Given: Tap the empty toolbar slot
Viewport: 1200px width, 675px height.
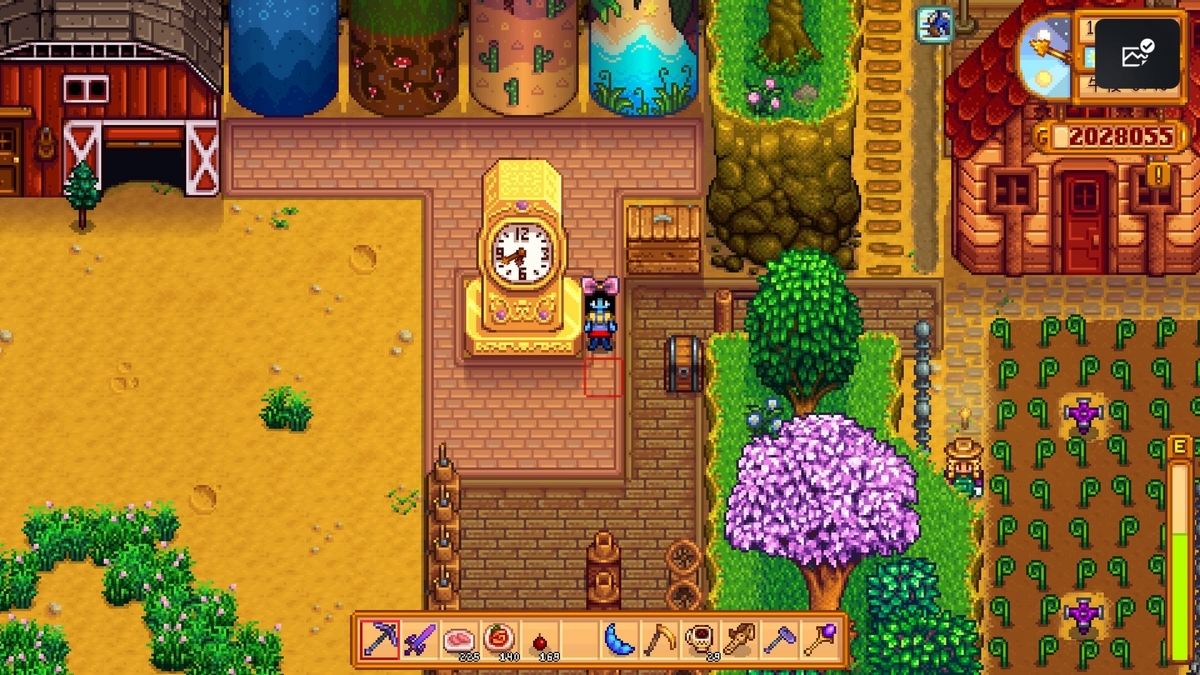Looking at the screenshot, I should point(579,639).
